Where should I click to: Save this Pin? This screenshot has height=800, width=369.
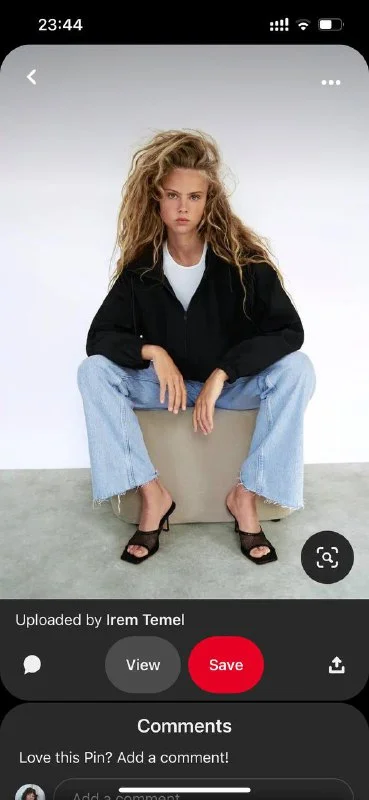pyautogui.click(x=226, y=665)
